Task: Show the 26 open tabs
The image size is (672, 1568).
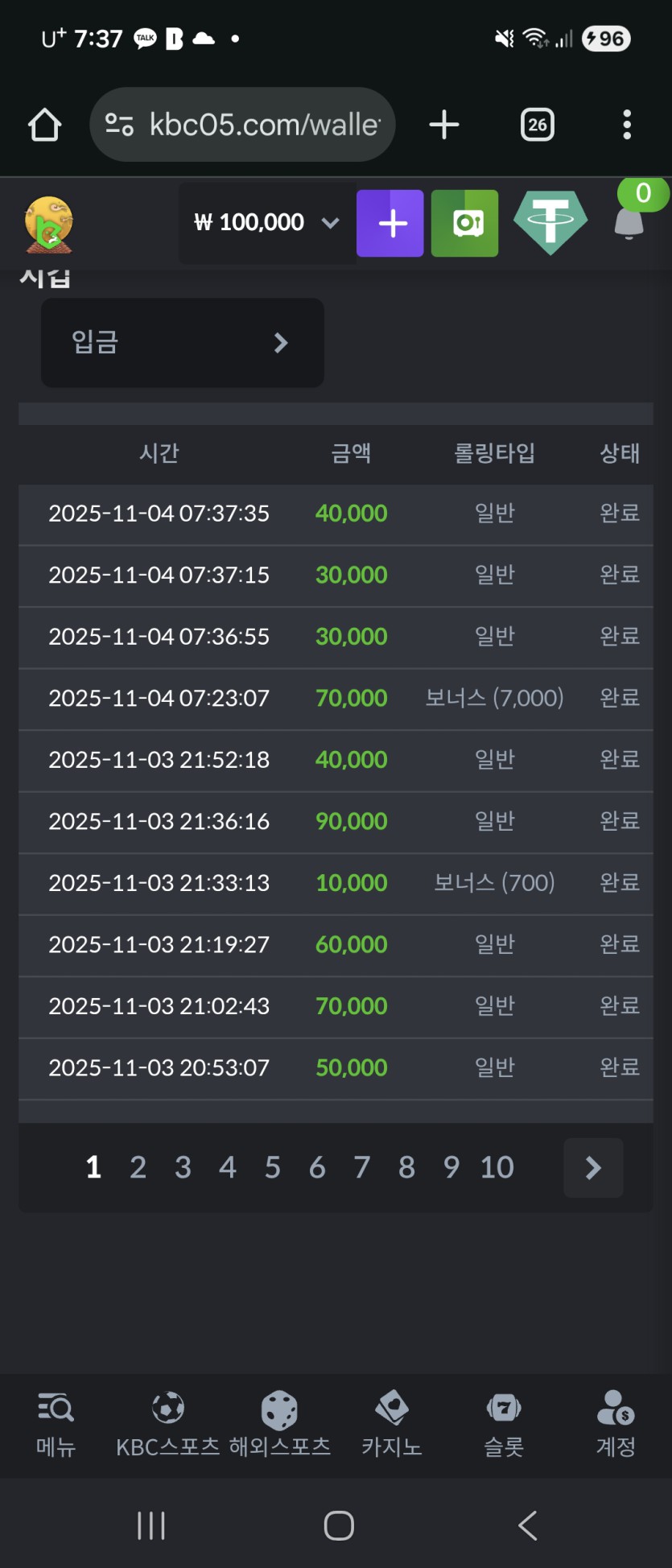Action: 538,125
